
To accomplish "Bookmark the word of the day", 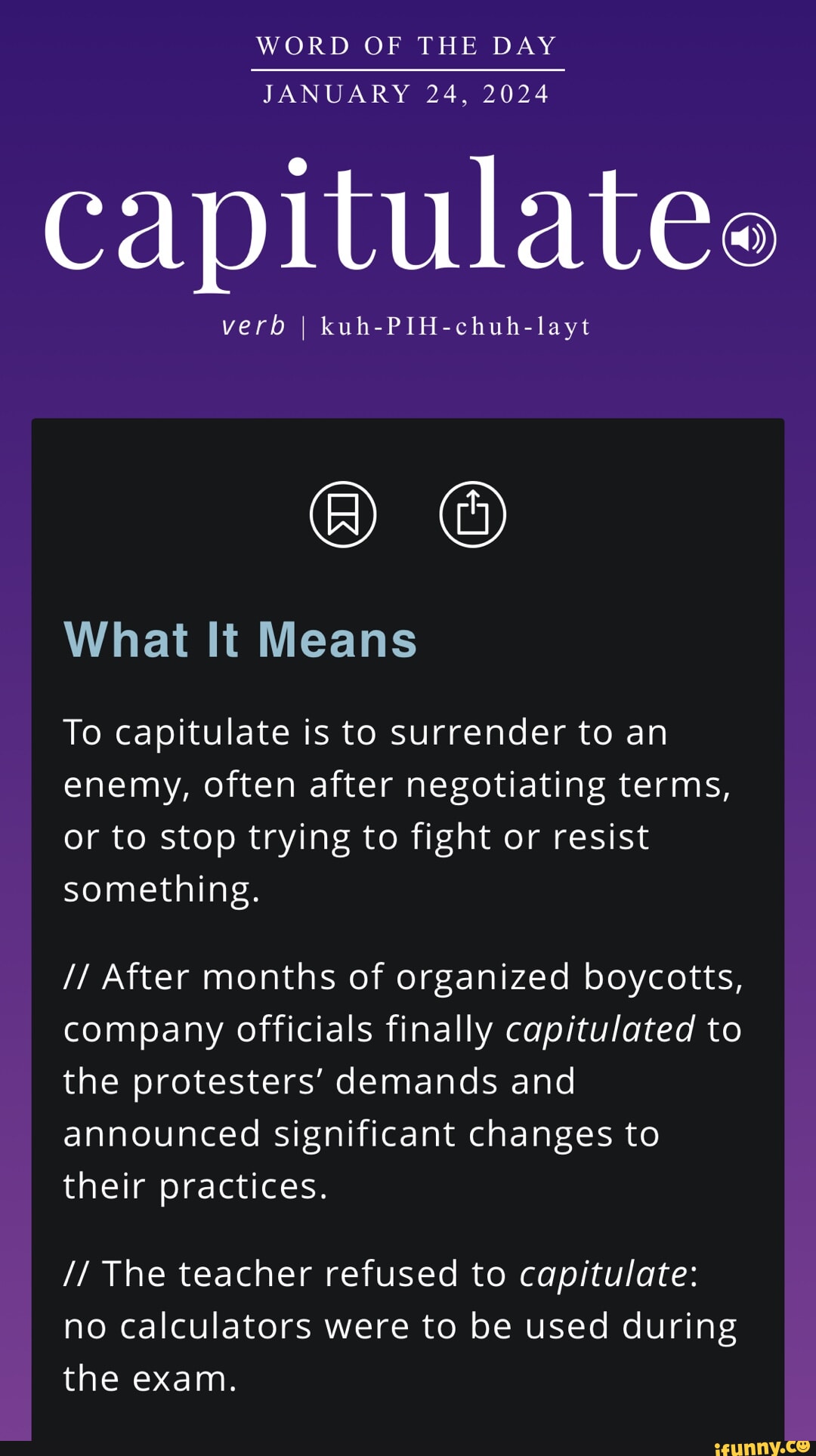I will pos(343,514).
